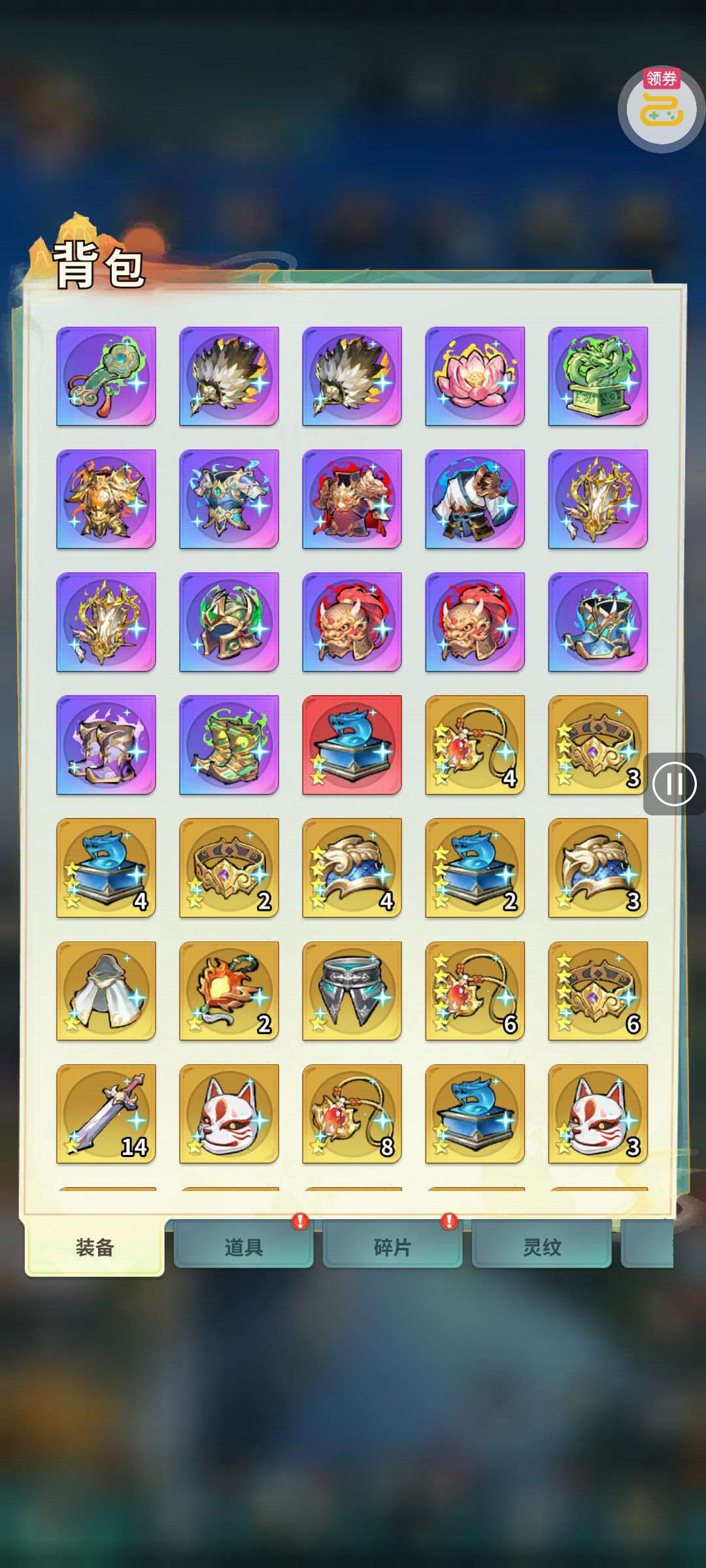The image size is (706, 1568).
Task: Select the silver belt equipment item
Action: tap(352, 990)
